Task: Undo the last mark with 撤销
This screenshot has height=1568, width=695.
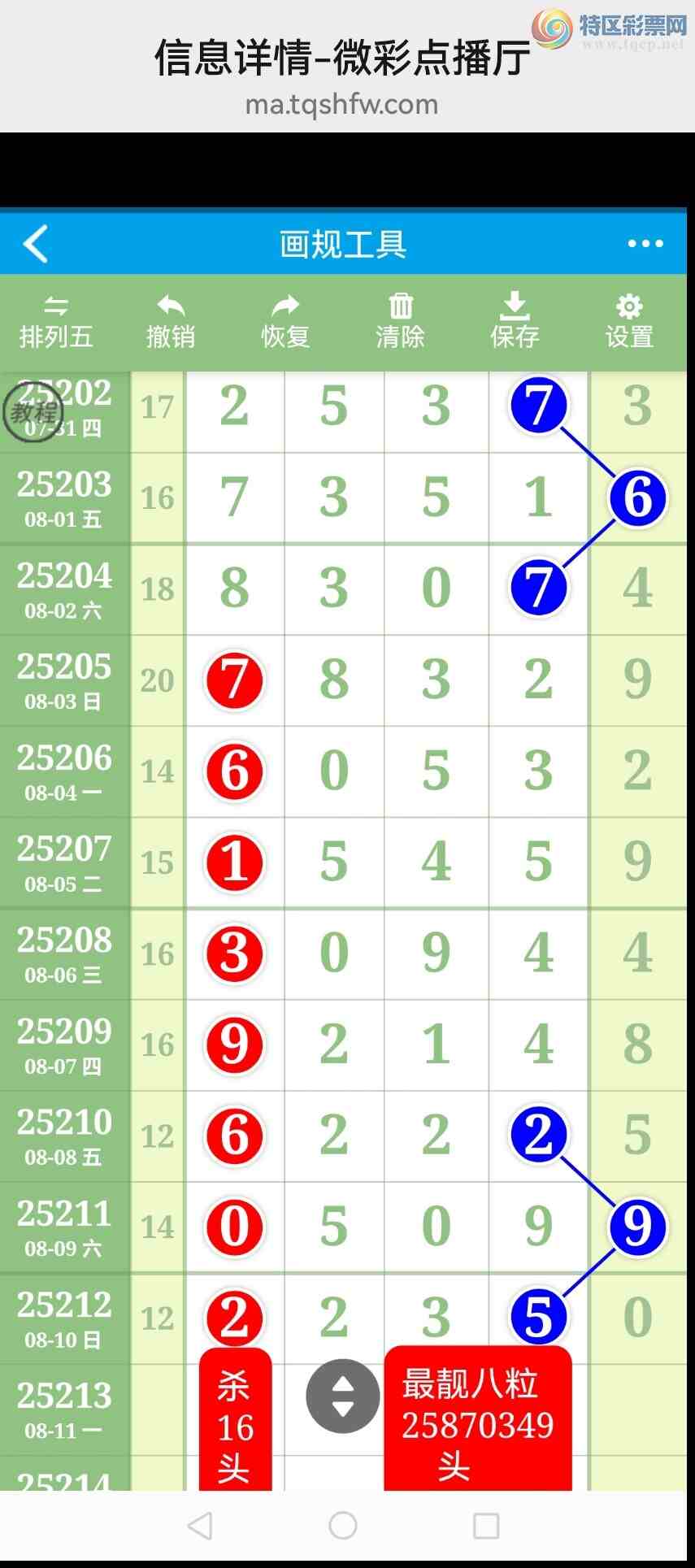Action: (x=171, y=323)
